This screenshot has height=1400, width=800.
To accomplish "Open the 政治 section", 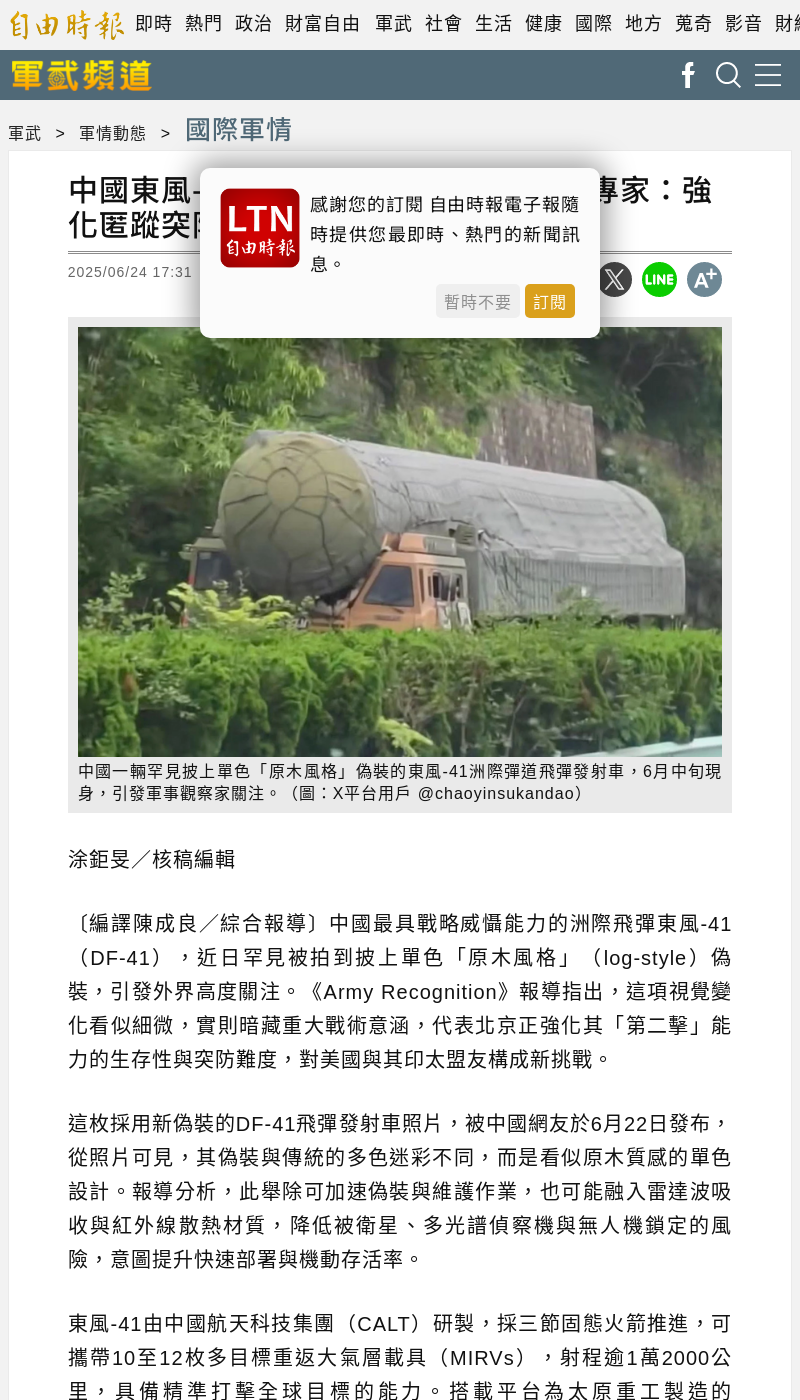I will click(253, 23).
